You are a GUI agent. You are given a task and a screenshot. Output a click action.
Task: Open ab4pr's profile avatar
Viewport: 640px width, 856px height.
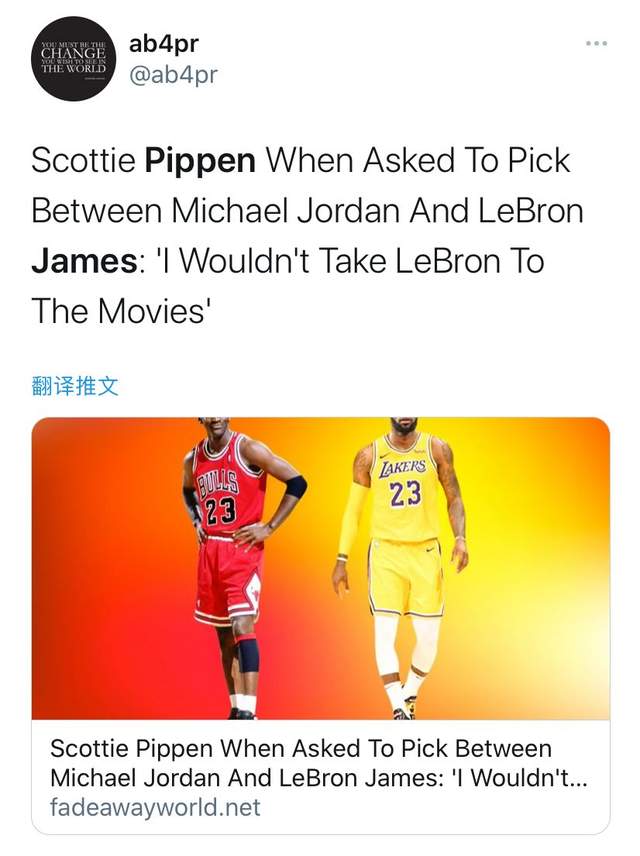[x=73, y=59]
